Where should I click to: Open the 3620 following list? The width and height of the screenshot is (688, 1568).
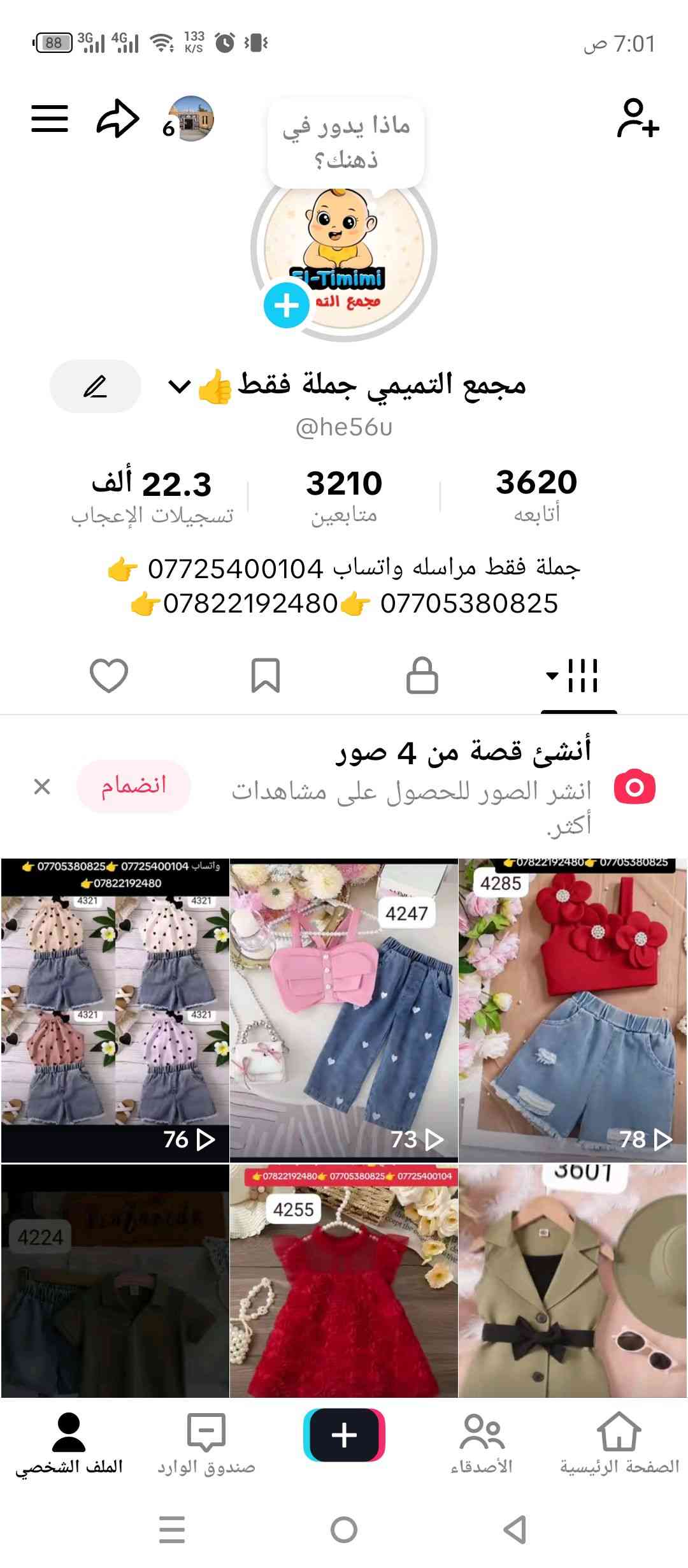[536, 495]
